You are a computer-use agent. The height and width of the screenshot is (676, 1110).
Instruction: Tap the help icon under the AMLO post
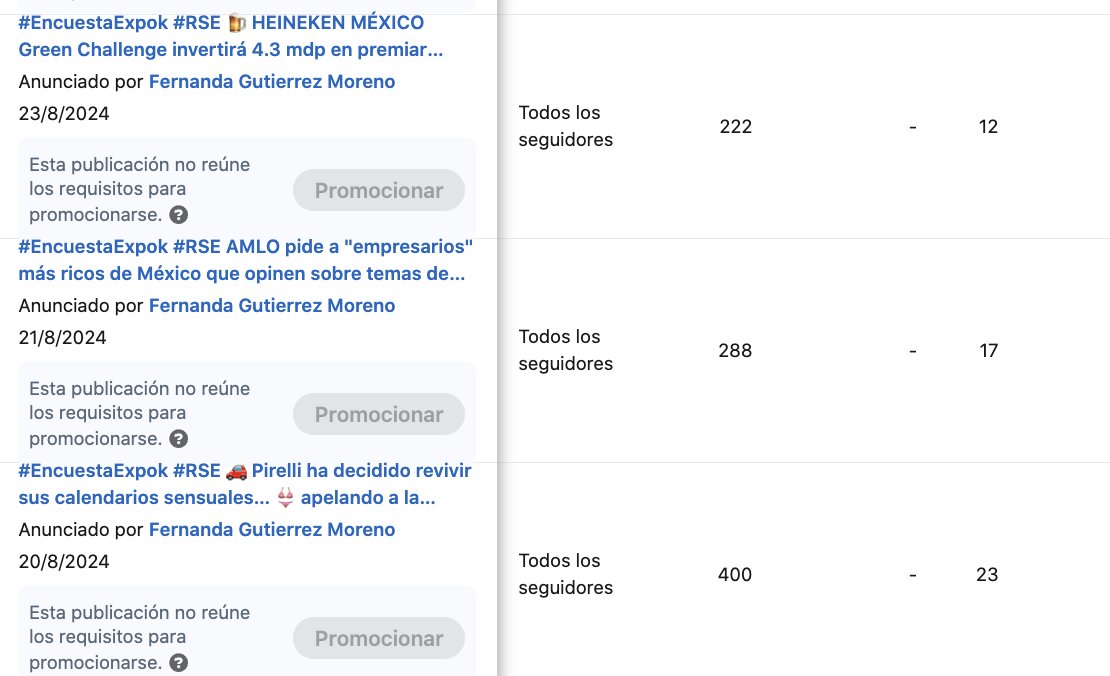click(x=178, y=439)
